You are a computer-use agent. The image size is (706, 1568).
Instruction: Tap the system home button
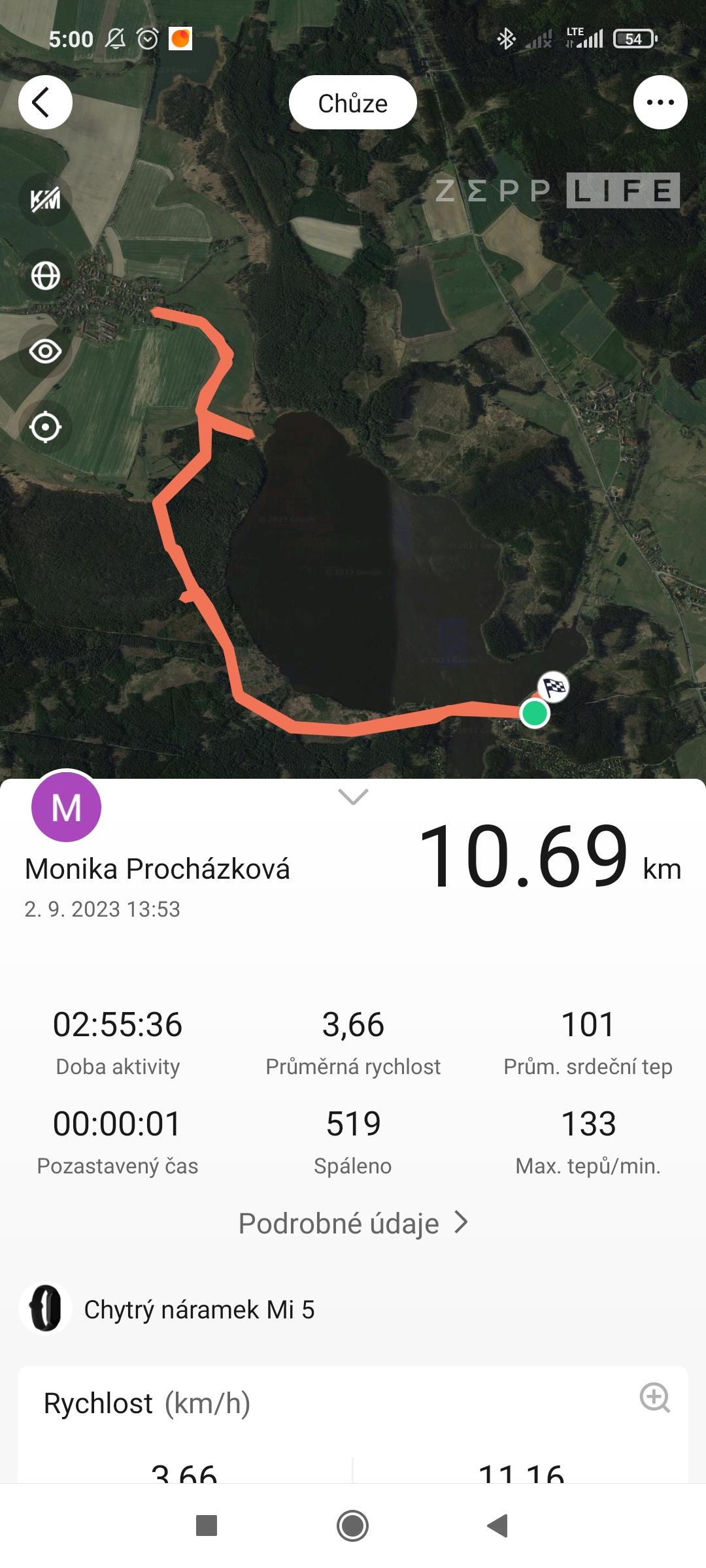click(352, 1526)
